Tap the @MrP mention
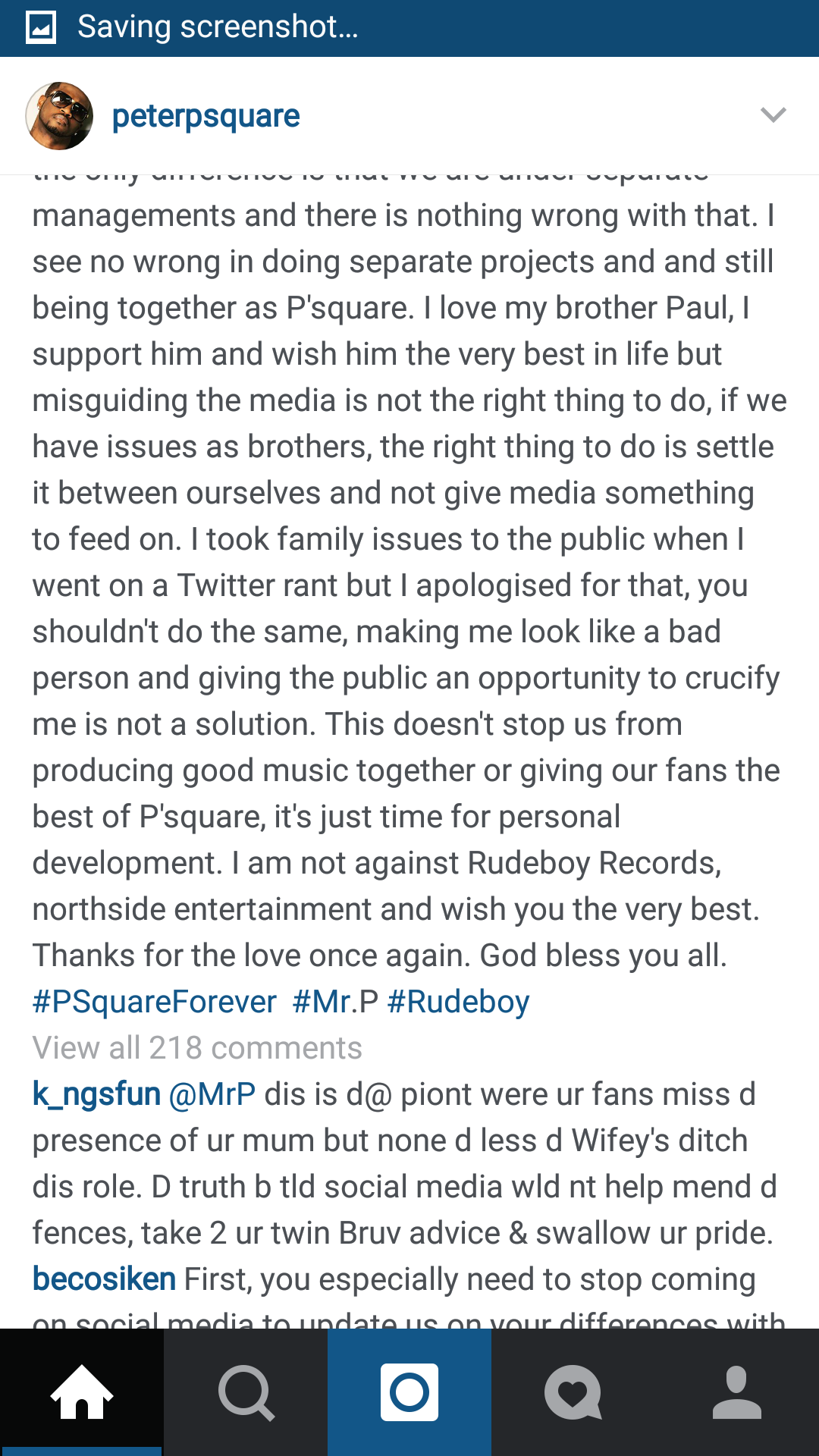819x1456 pixels. click(212, 1094)
